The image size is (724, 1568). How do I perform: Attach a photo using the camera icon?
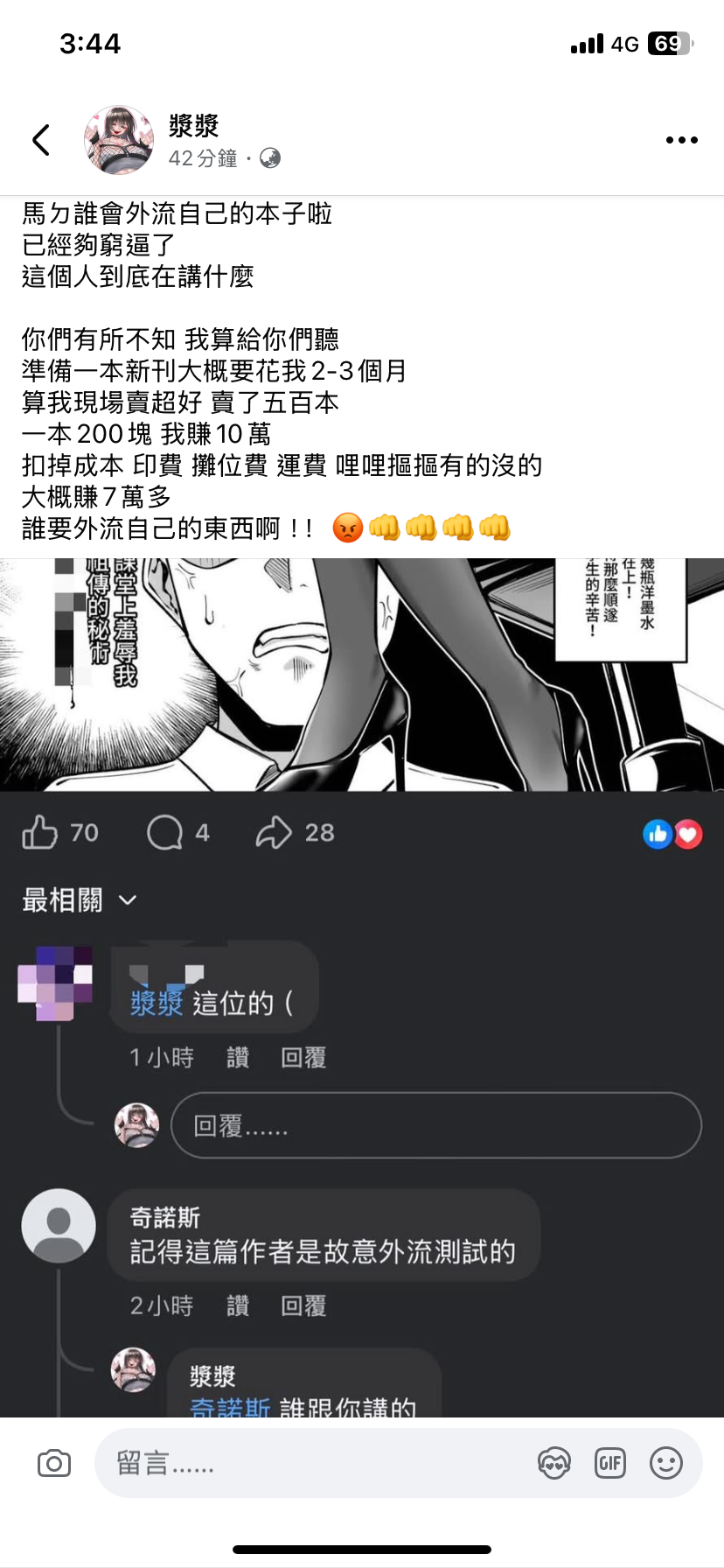pos(54,1463)
